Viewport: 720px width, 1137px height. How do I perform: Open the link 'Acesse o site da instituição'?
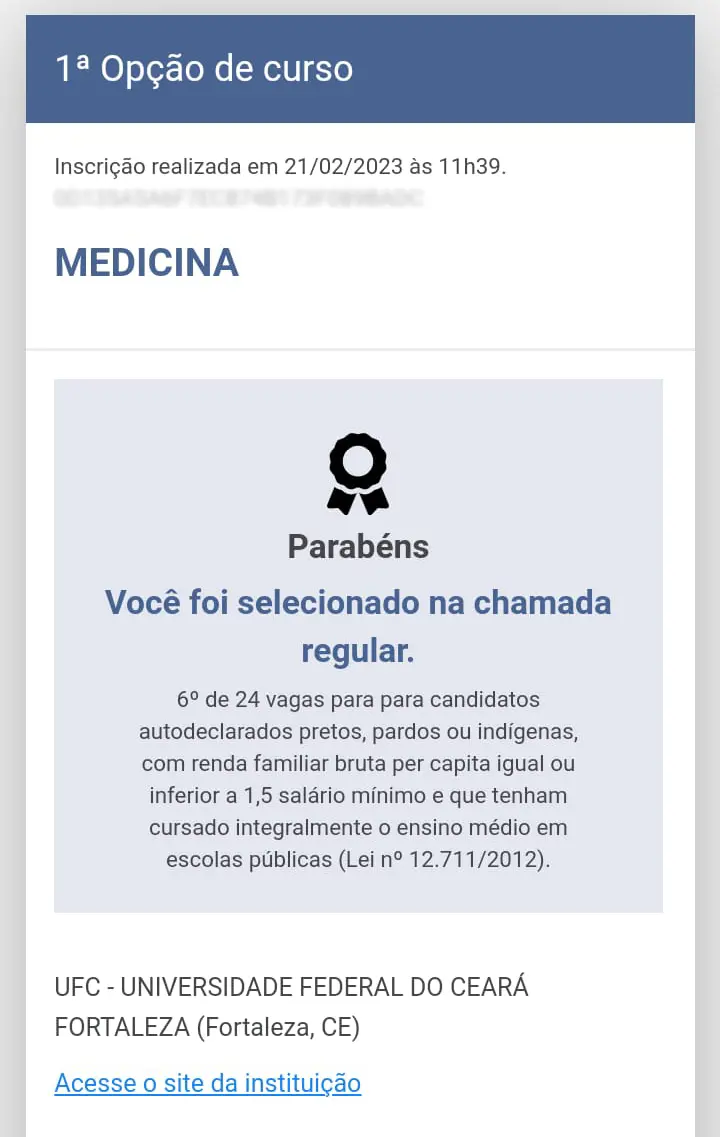pos(207,1083)
